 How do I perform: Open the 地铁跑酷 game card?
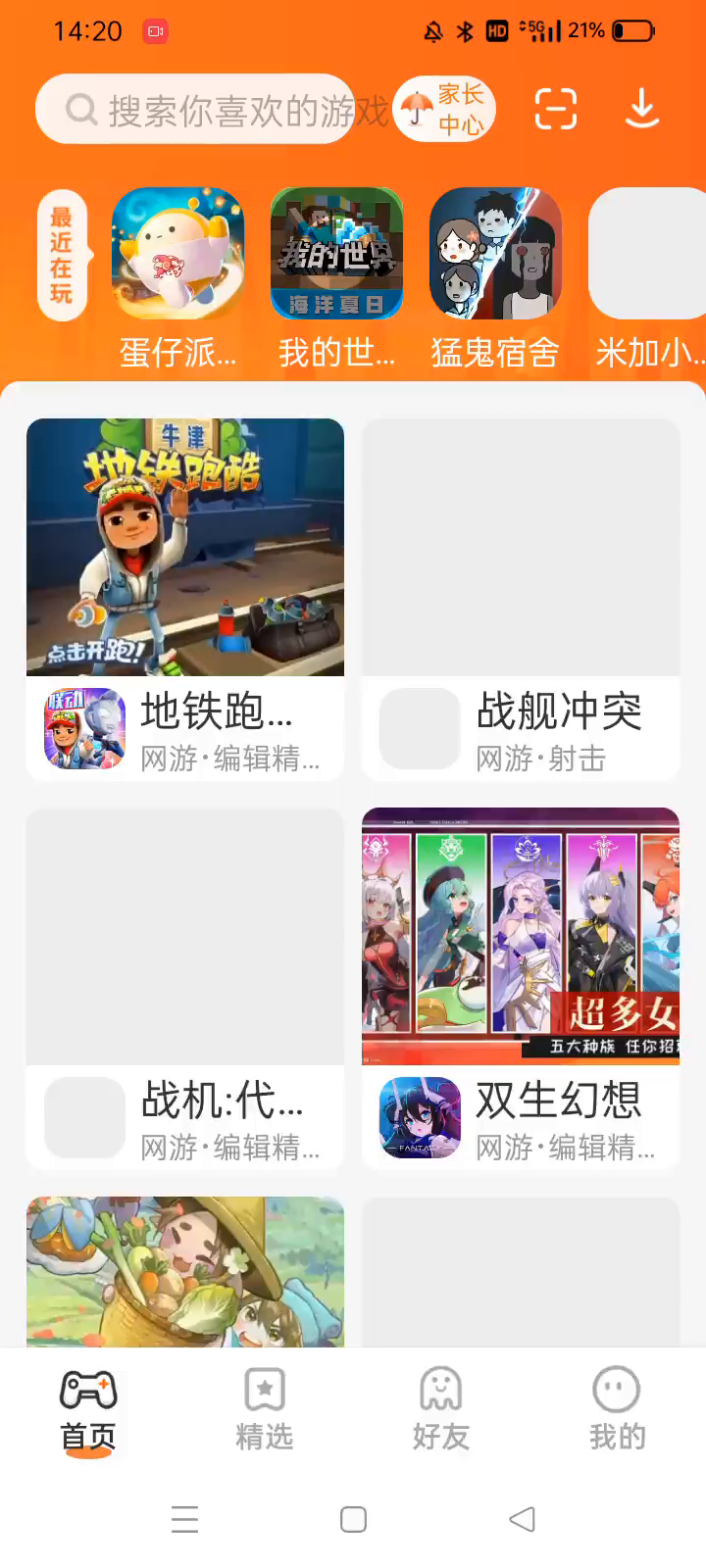[x=185, y=598]
